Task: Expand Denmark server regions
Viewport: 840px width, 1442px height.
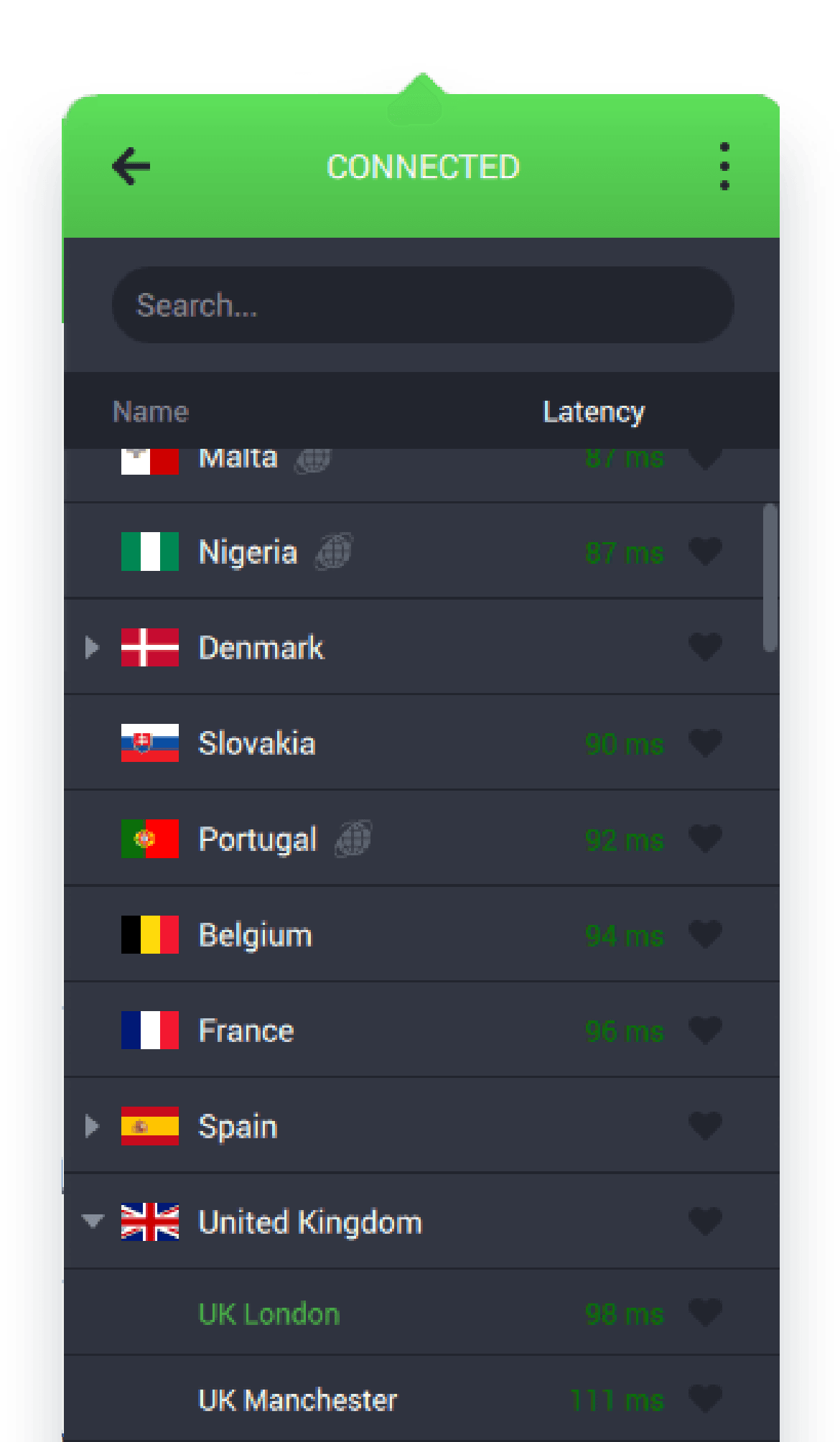Action: [x=92, y=647]
